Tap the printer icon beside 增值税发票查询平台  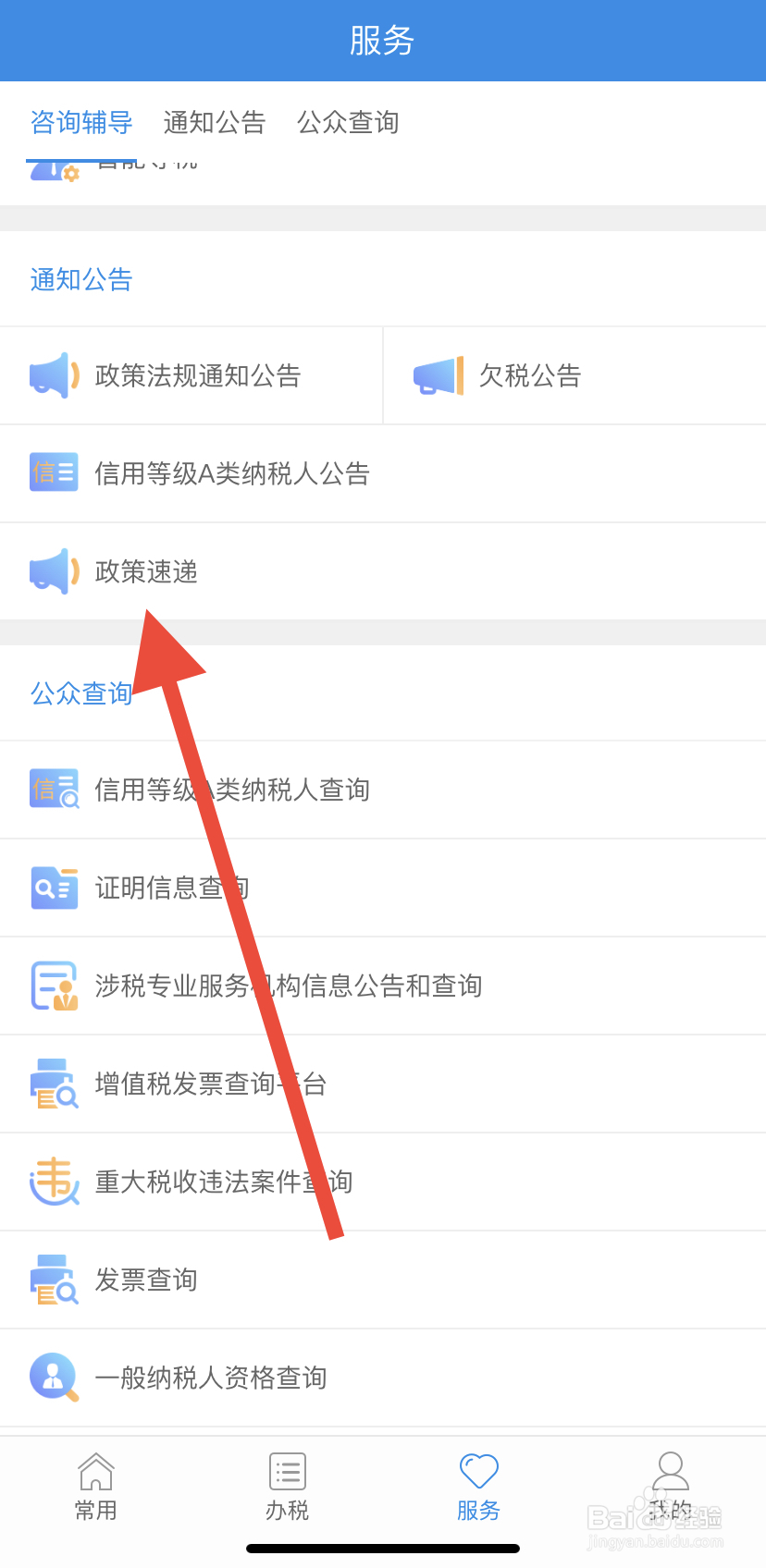[54, 1084]
